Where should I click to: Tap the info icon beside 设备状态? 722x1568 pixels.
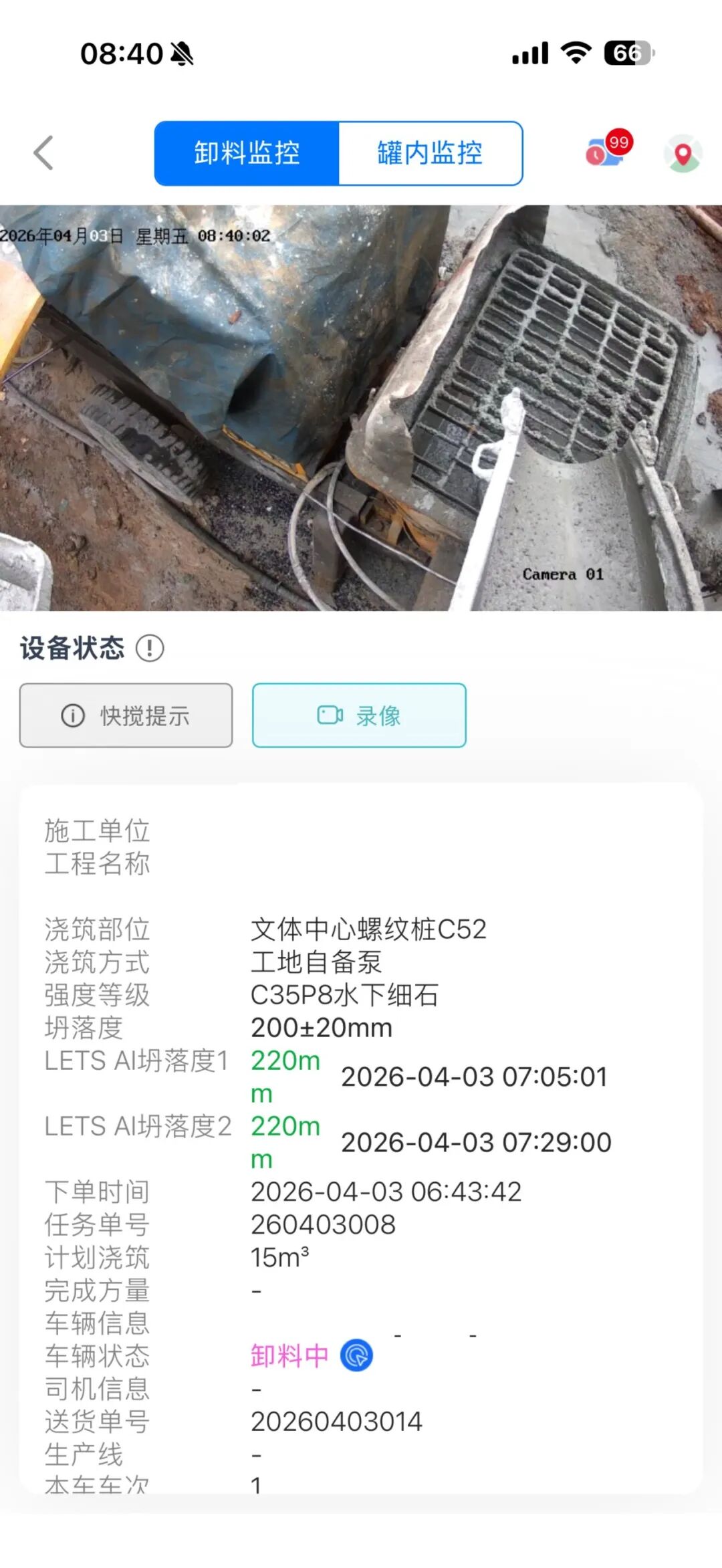150,648
